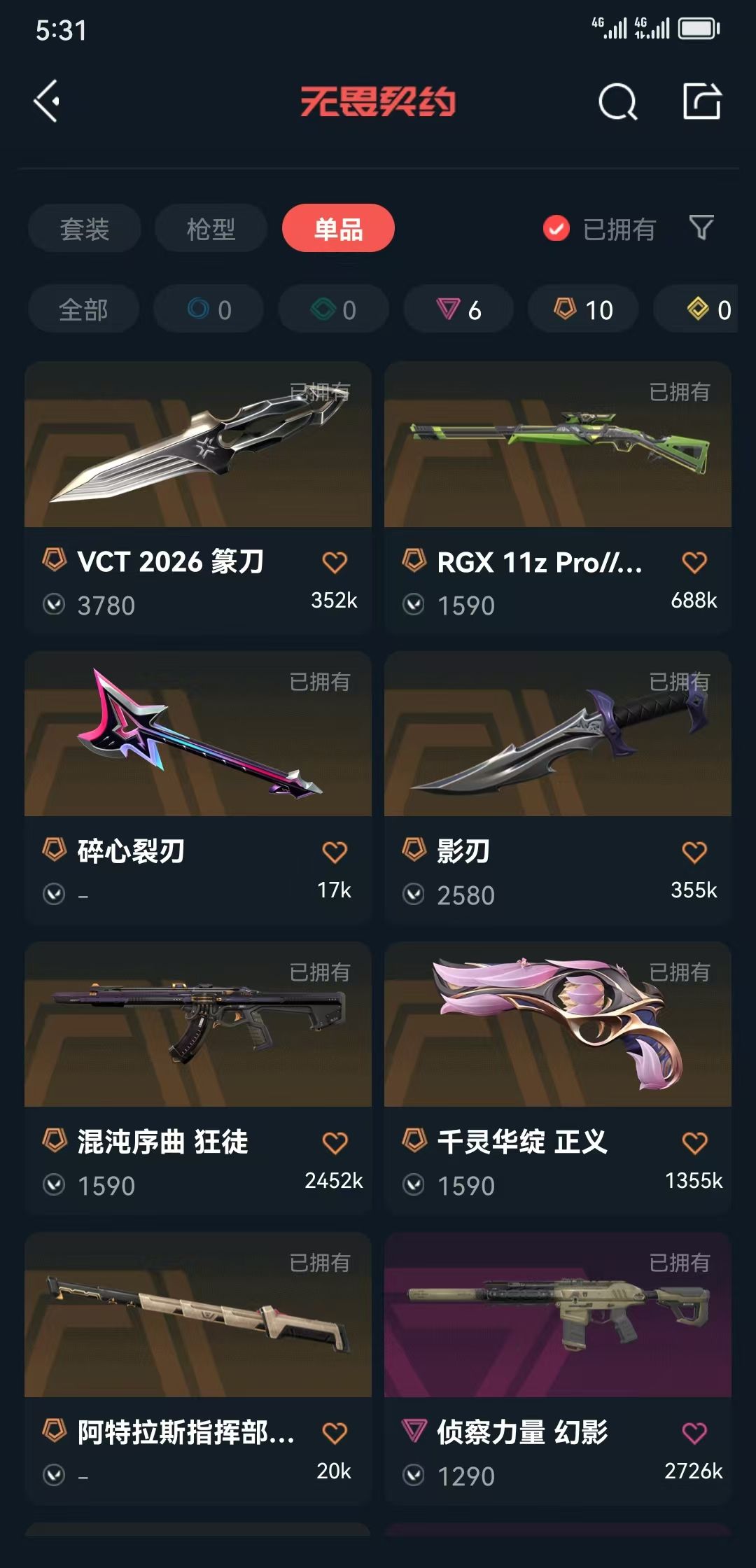The height and width of the screenshot is (1568, 756).
Task: Favorite the 影刃 knife with the heart icon
Action: [694, 852]
